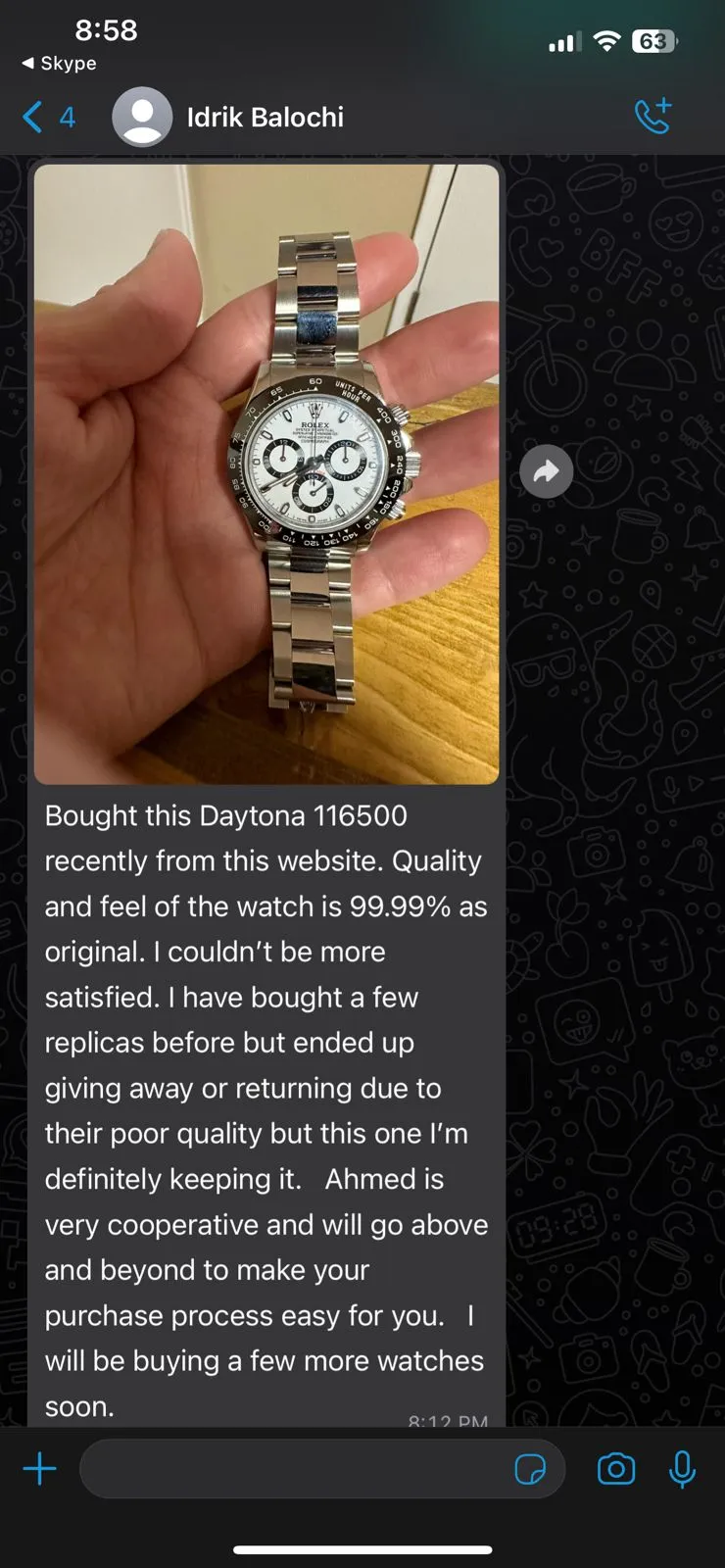
Task: Start a call with Idrik Balochi
Action: point(652,117)
